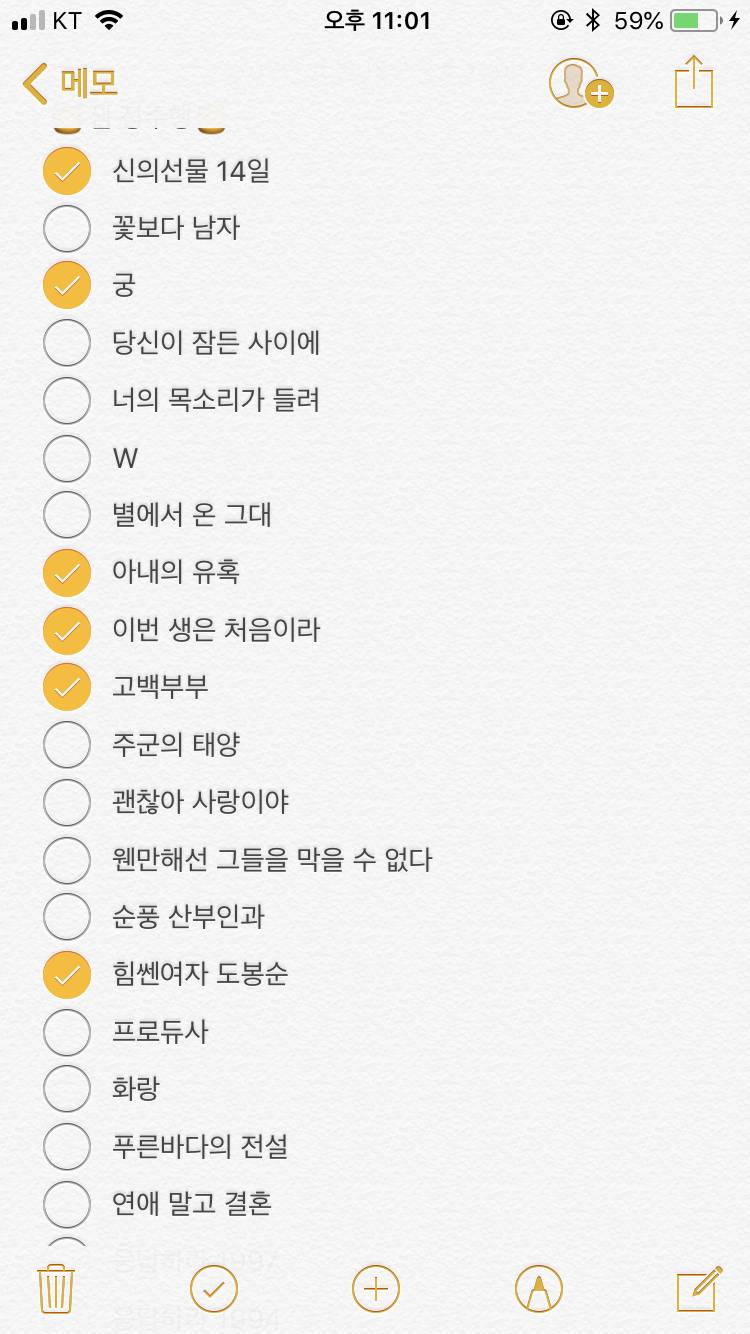Uncheck the 궁 checklist item
The width and height of the screenshot is (750, 1334).
[x=66, y=285]
